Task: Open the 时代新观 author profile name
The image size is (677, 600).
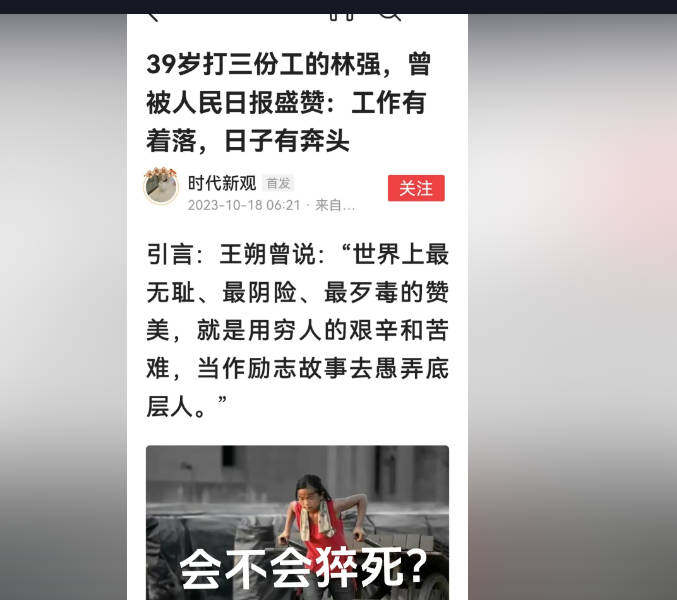Action: click(x=222, y=183)
